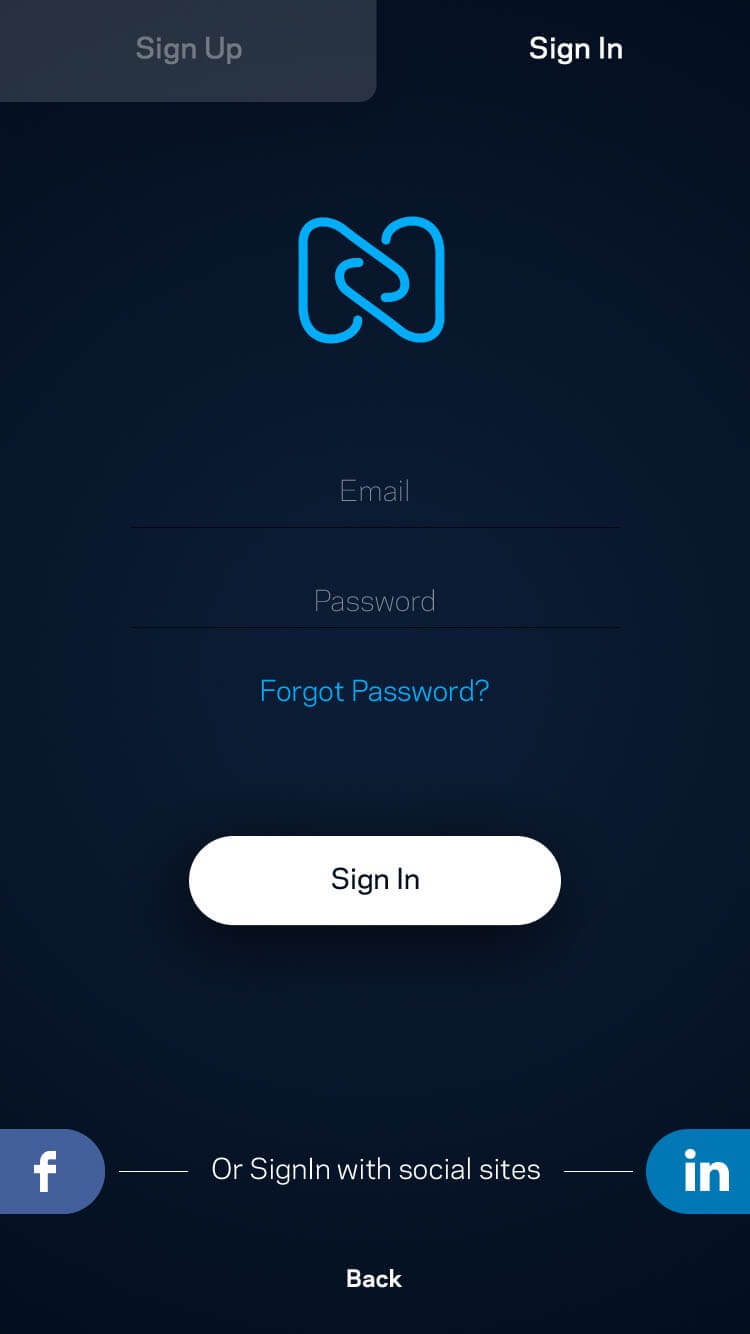Tap the Password field
The image size is (750, 1334).
375,601
